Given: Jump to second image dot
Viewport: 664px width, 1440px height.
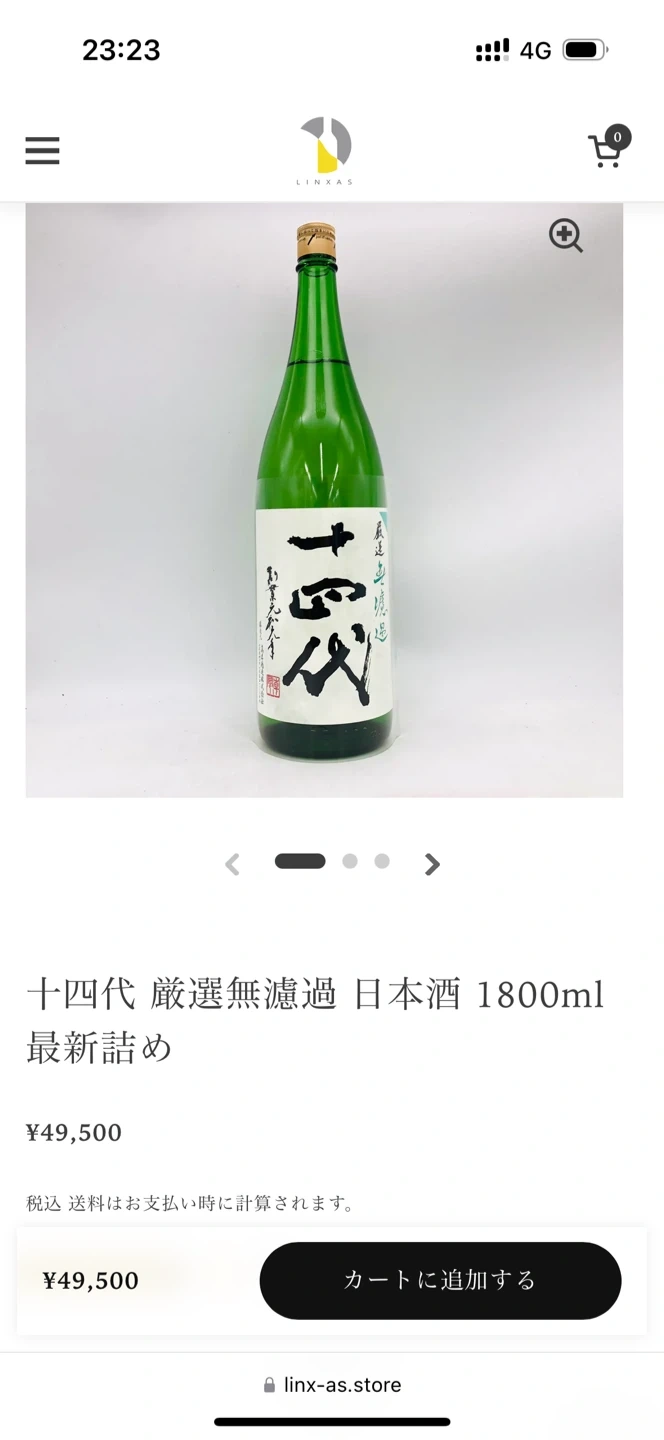Looking at the screenshot, I should coord(349,861).
